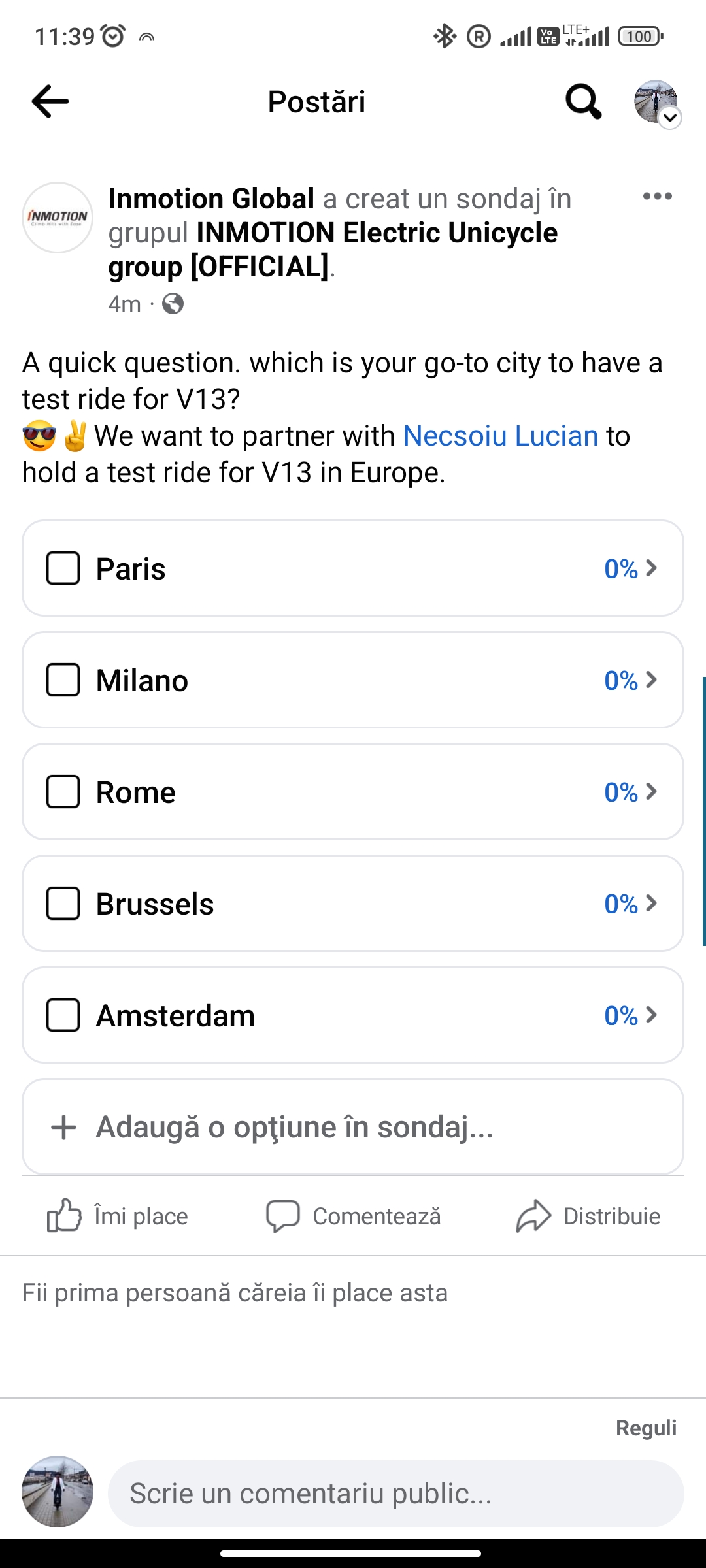
Task: Open the INMOTION Electric Unicycle group link
Action: tap(333, 250)
